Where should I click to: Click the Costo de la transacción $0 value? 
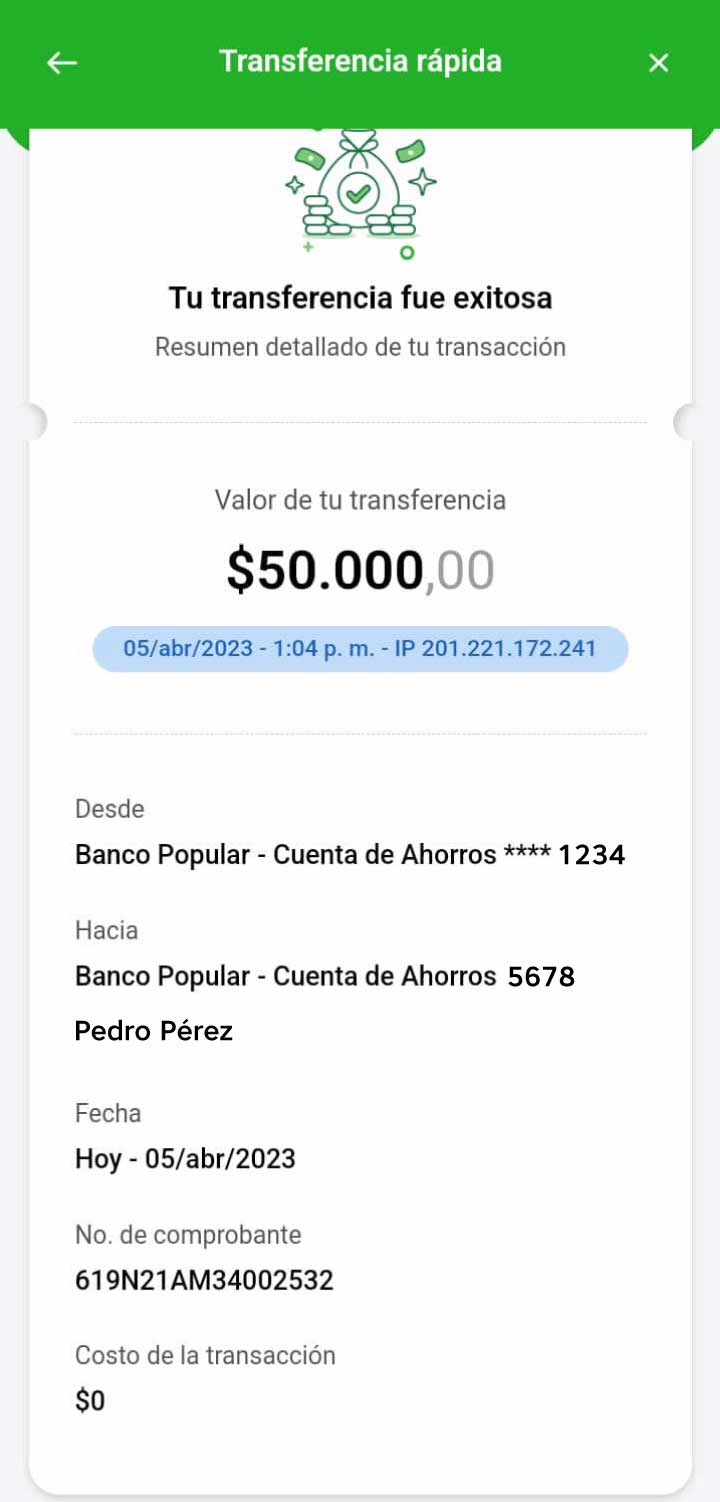tap(90, 1400)
